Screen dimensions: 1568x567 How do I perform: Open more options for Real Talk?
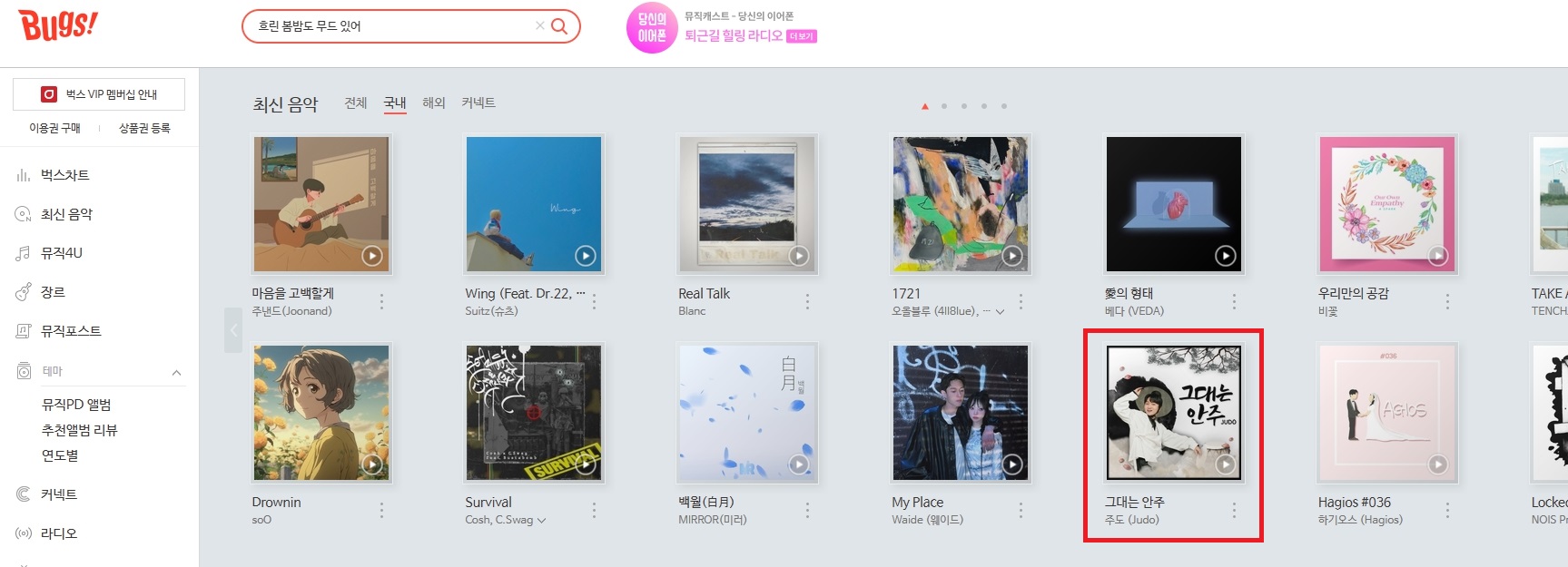coord(807,301)
